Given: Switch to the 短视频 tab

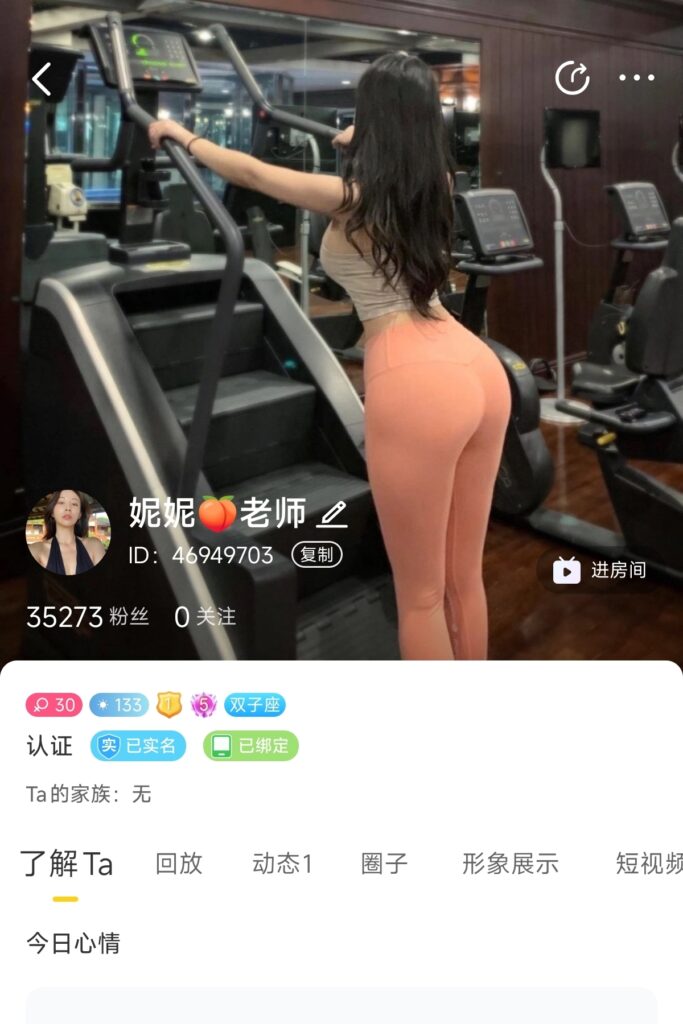Looking at the screenshot, I should click(x=648, y=864).
